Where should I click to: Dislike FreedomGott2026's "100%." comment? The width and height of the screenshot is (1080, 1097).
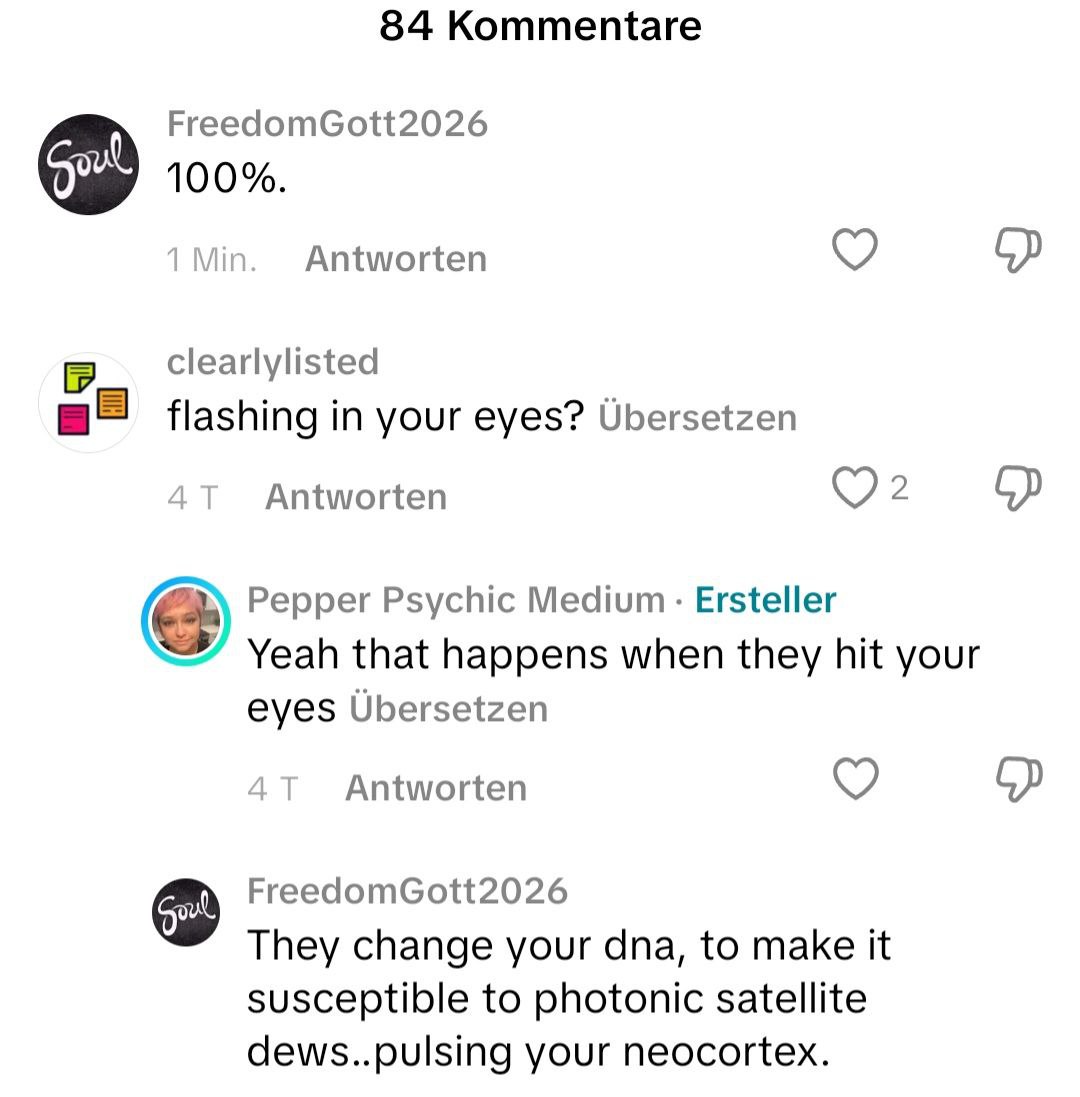click(1018, 250)
